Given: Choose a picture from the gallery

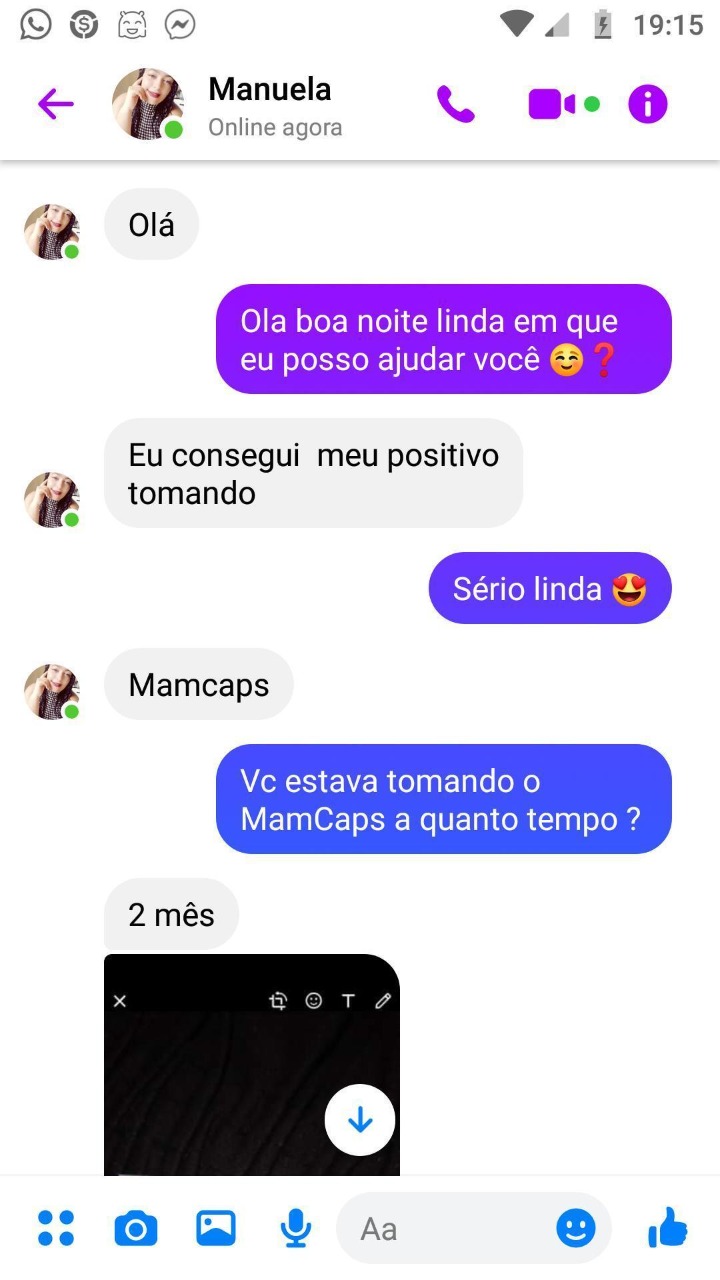Looking at the screenshot, I should (216, 1228).
